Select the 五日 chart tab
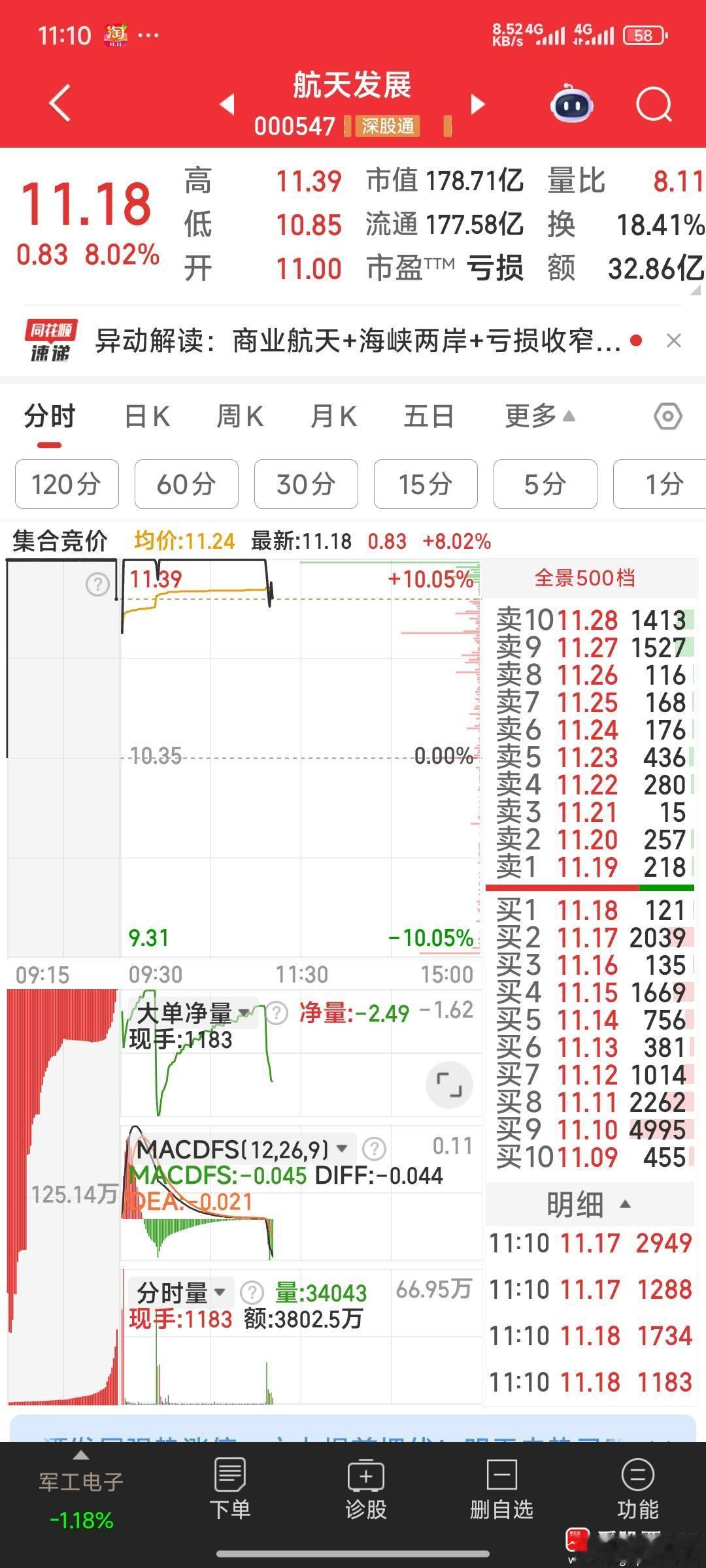 [428, 416]
